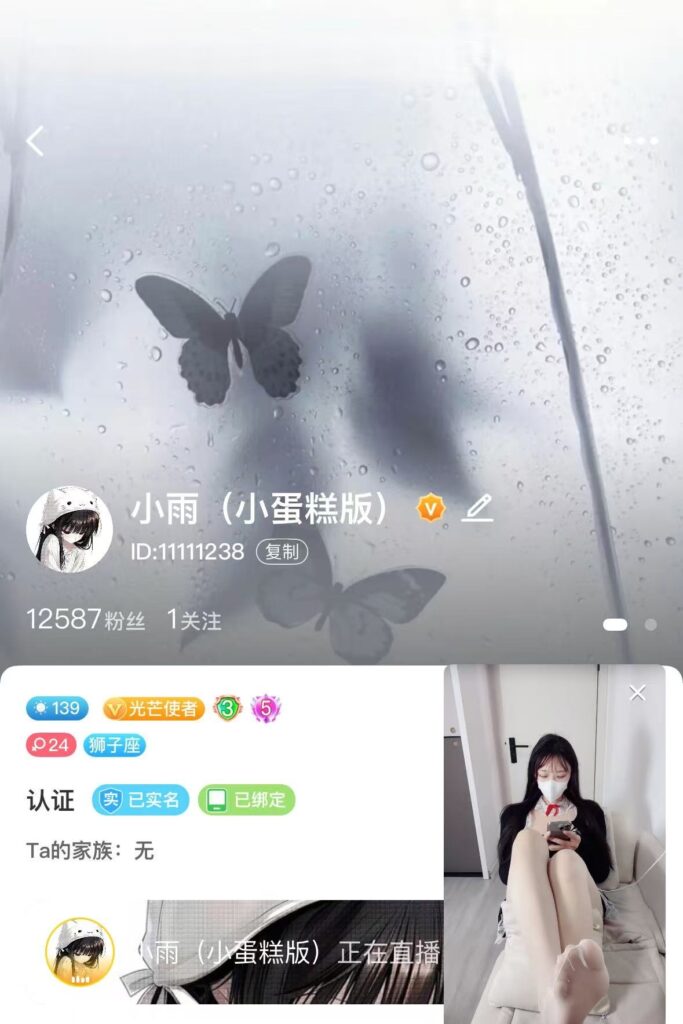This screenshot has width=683, height=1024.
Task: View the 12587 粉丝 followers list
Action: tap(86, 620)
